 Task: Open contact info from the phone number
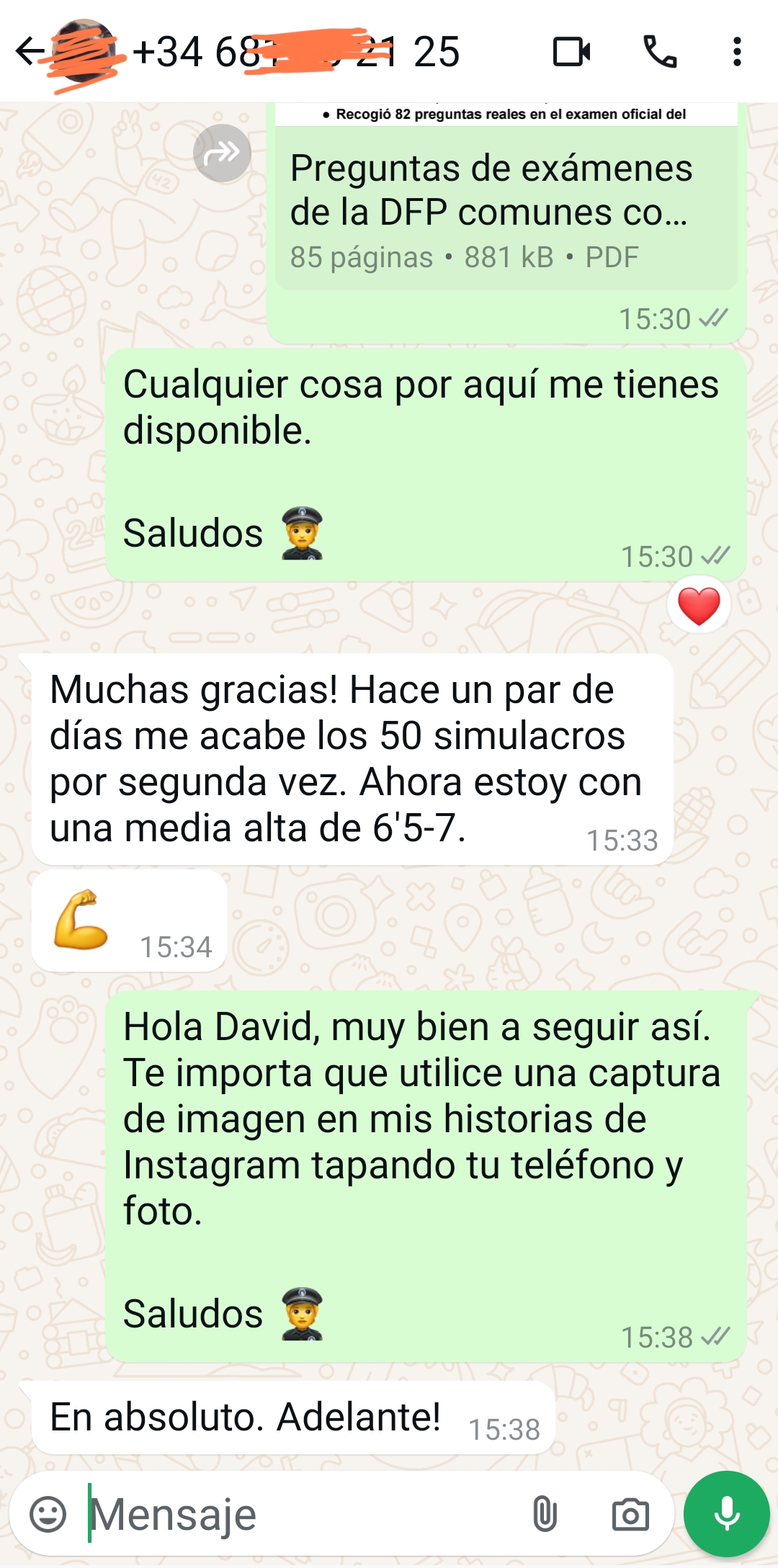click(x=295, y=52)
